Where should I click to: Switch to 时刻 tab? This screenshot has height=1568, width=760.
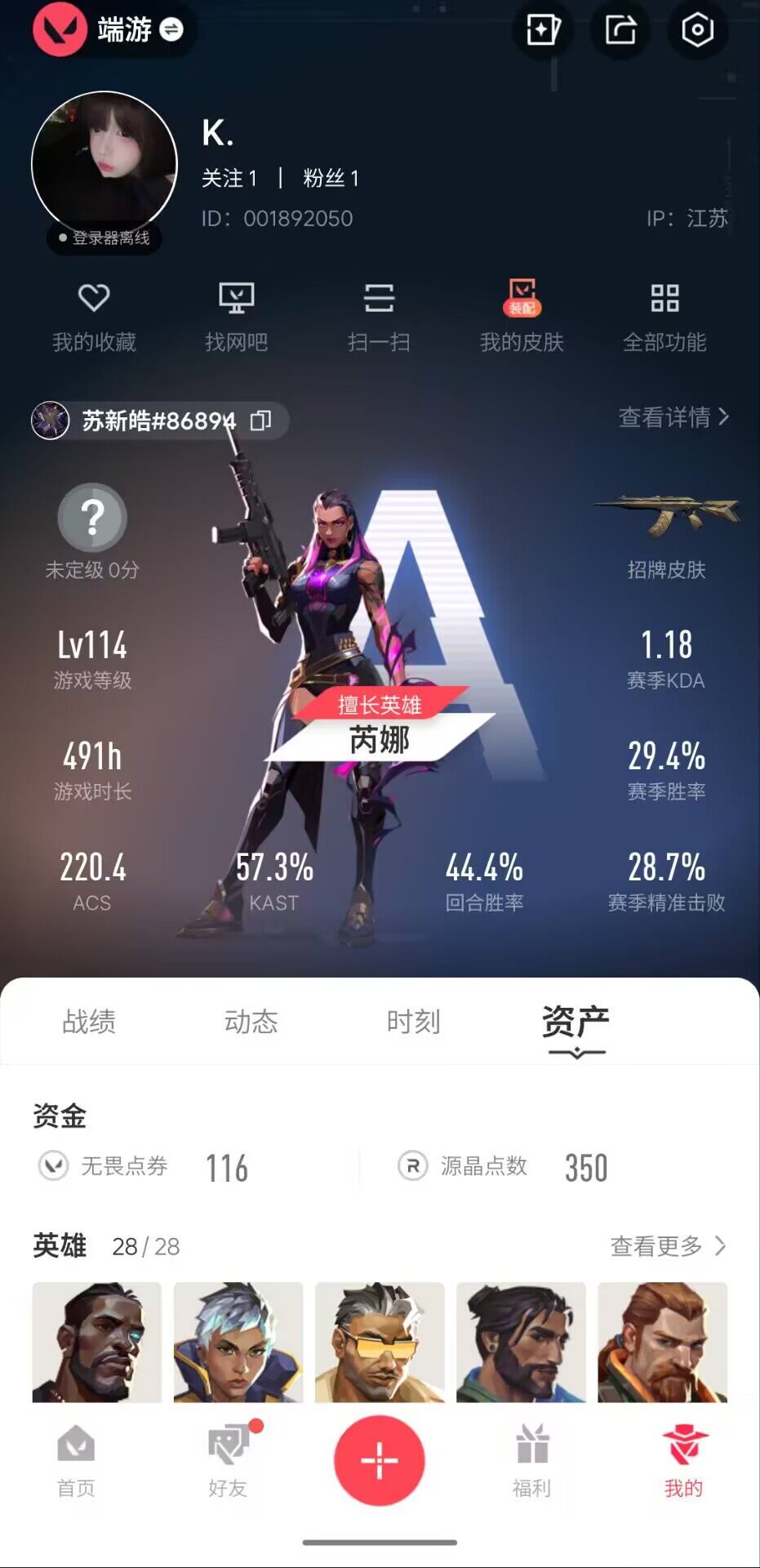(x=413, y=1022)
